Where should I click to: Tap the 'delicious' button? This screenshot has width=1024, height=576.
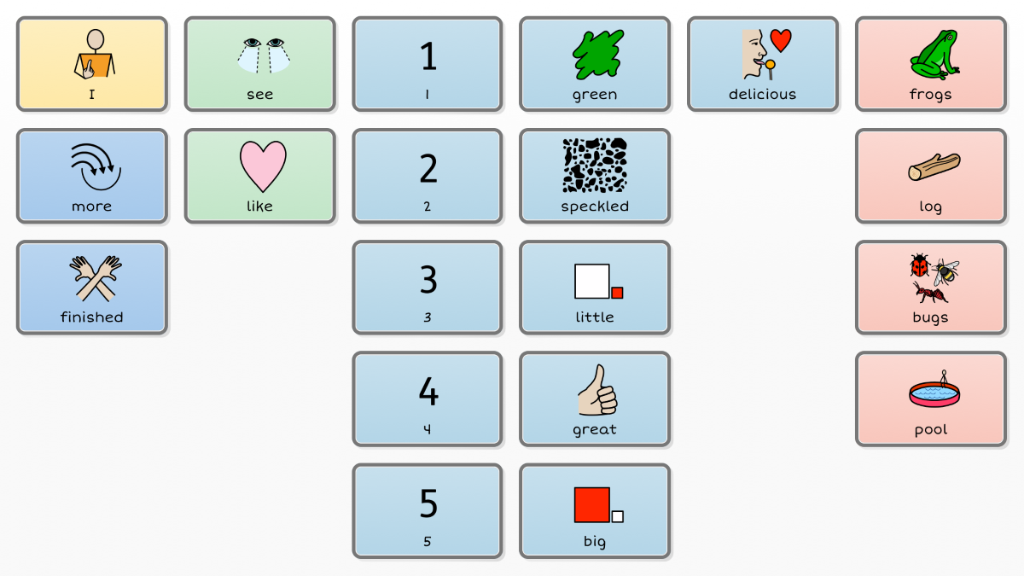[x=763, y=64]
